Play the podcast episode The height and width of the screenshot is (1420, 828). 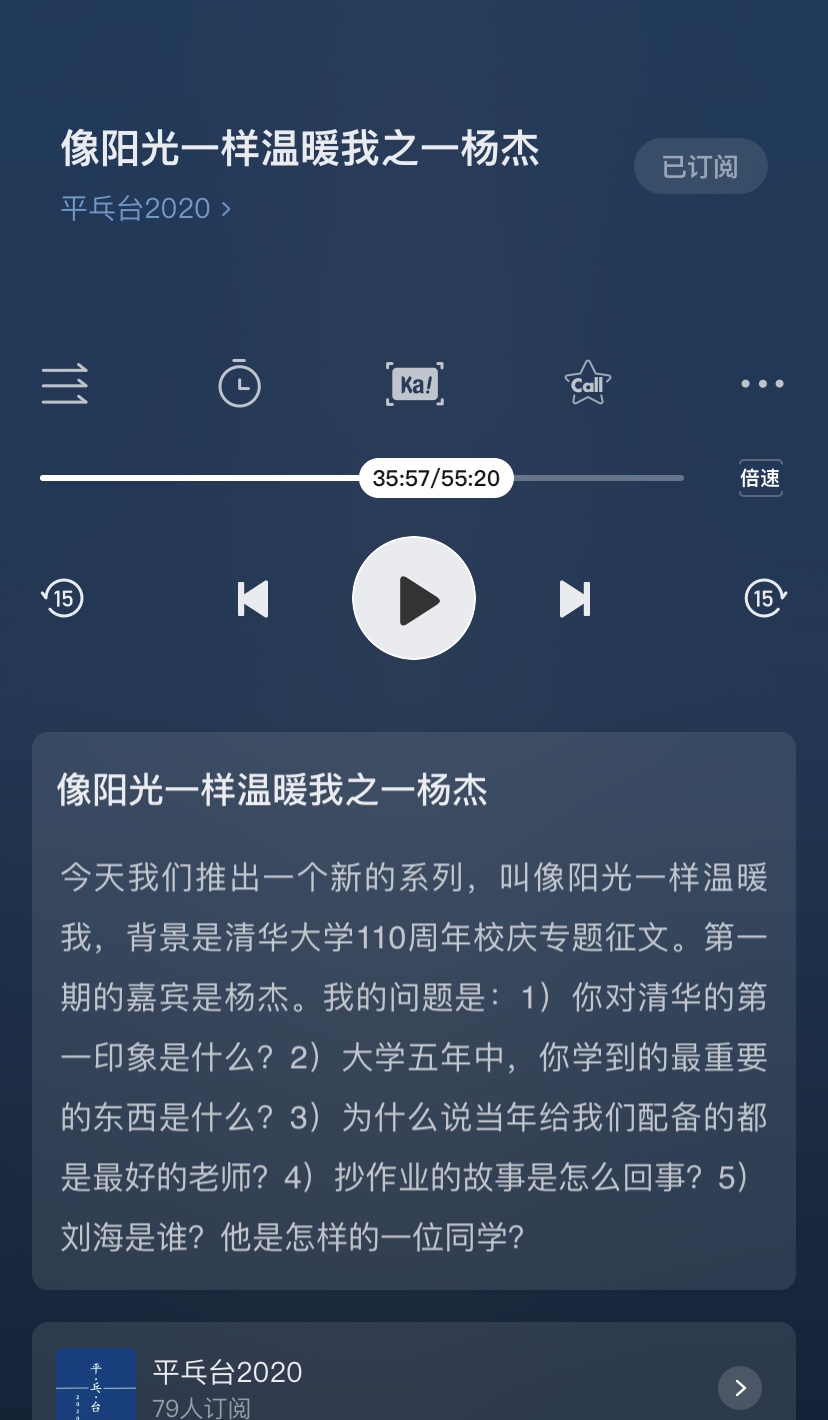tap(413, 598)
